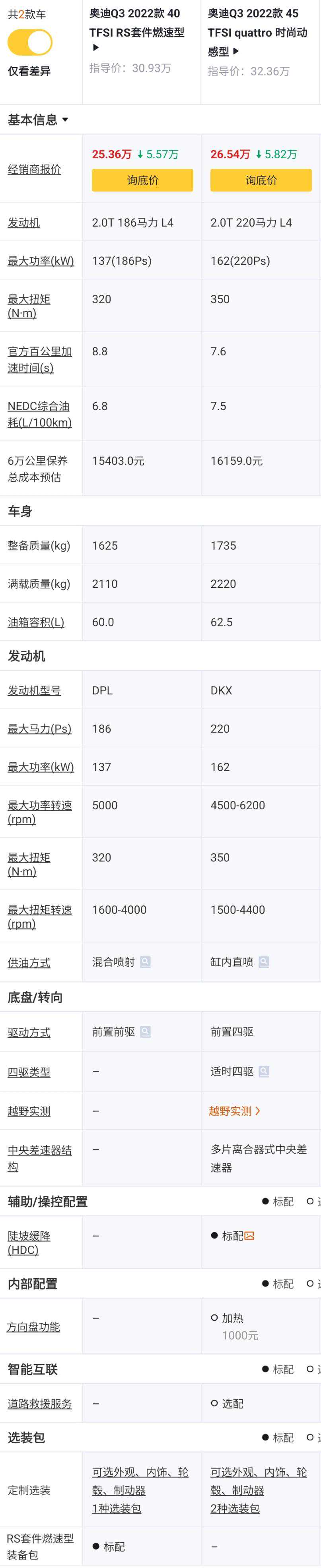321x1568 pixels.
Task: Open the NEDC综合油耗 term link
Action: [x=39, y=414]
